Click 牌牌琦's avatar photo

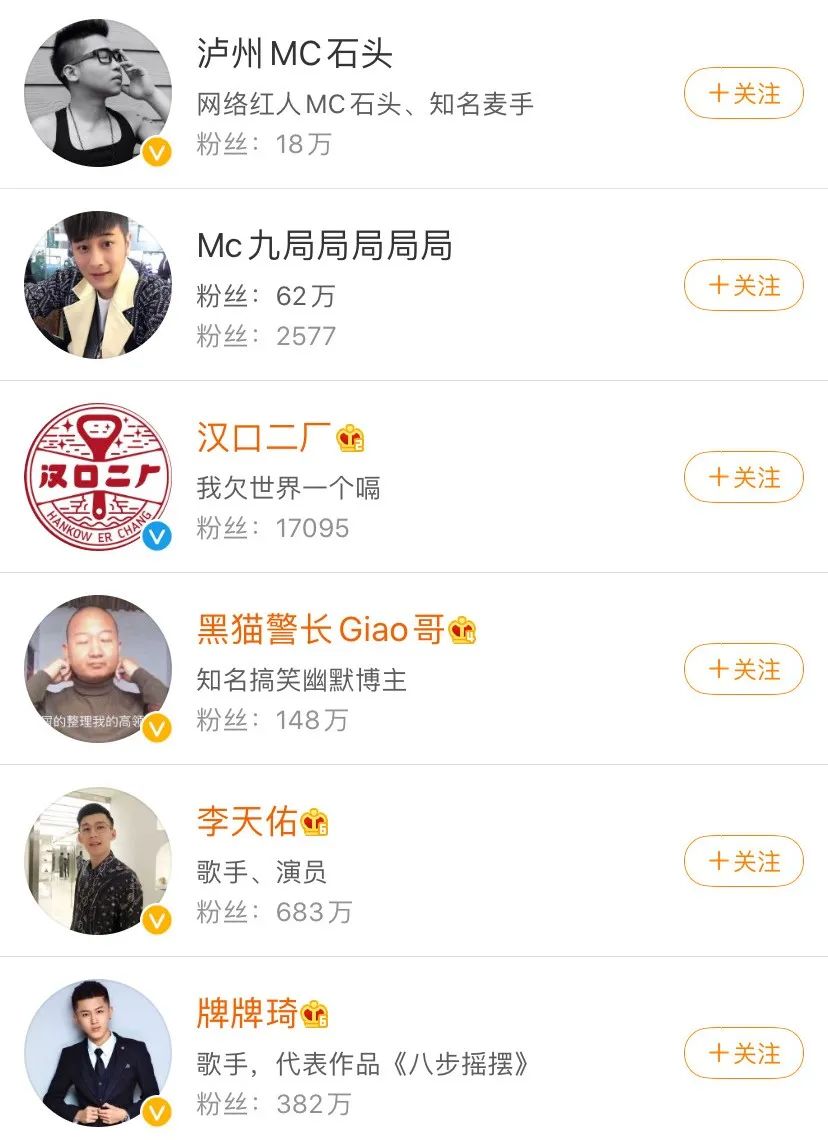click(96, 1051)
